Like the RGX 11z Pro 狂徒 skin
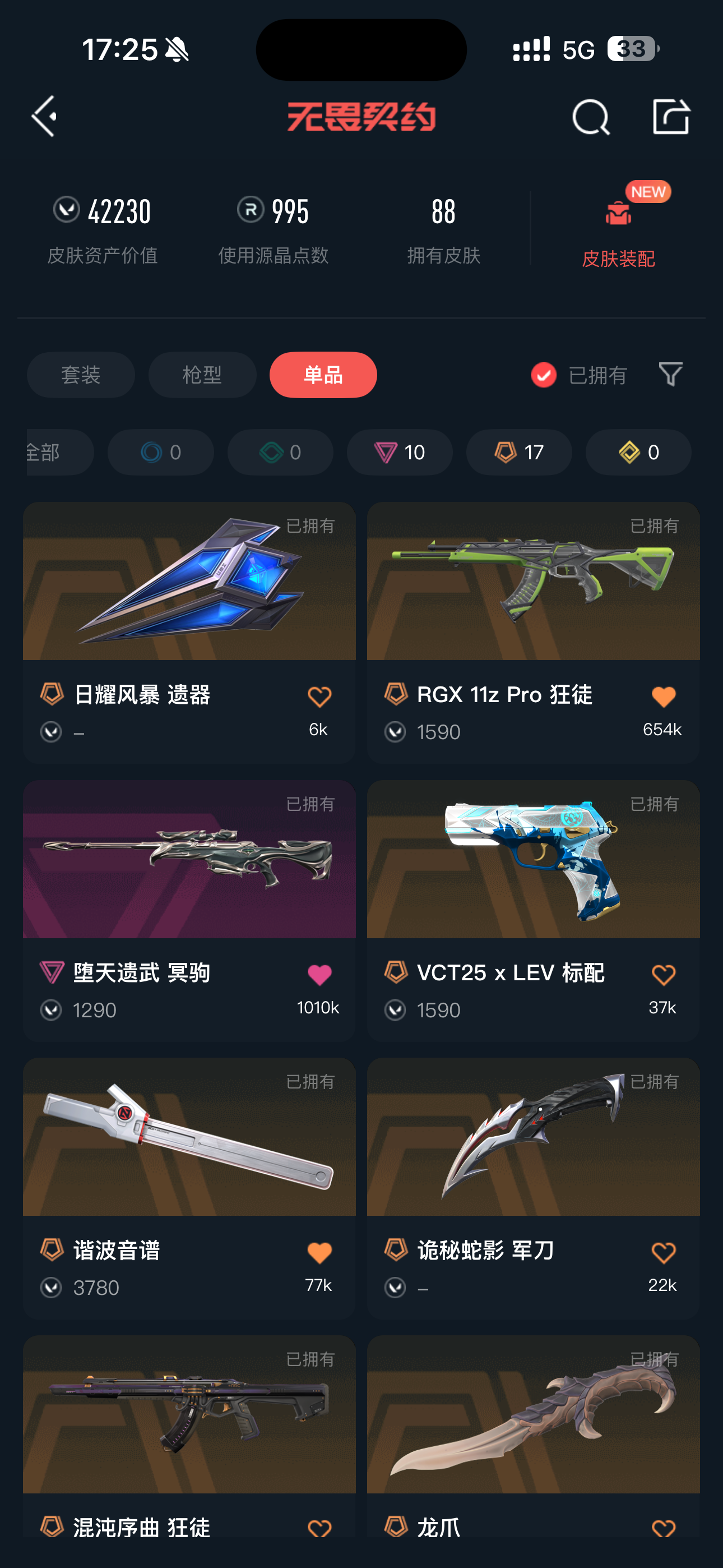This screenshot has height=1568, width=723. click(x=664, y=697)
